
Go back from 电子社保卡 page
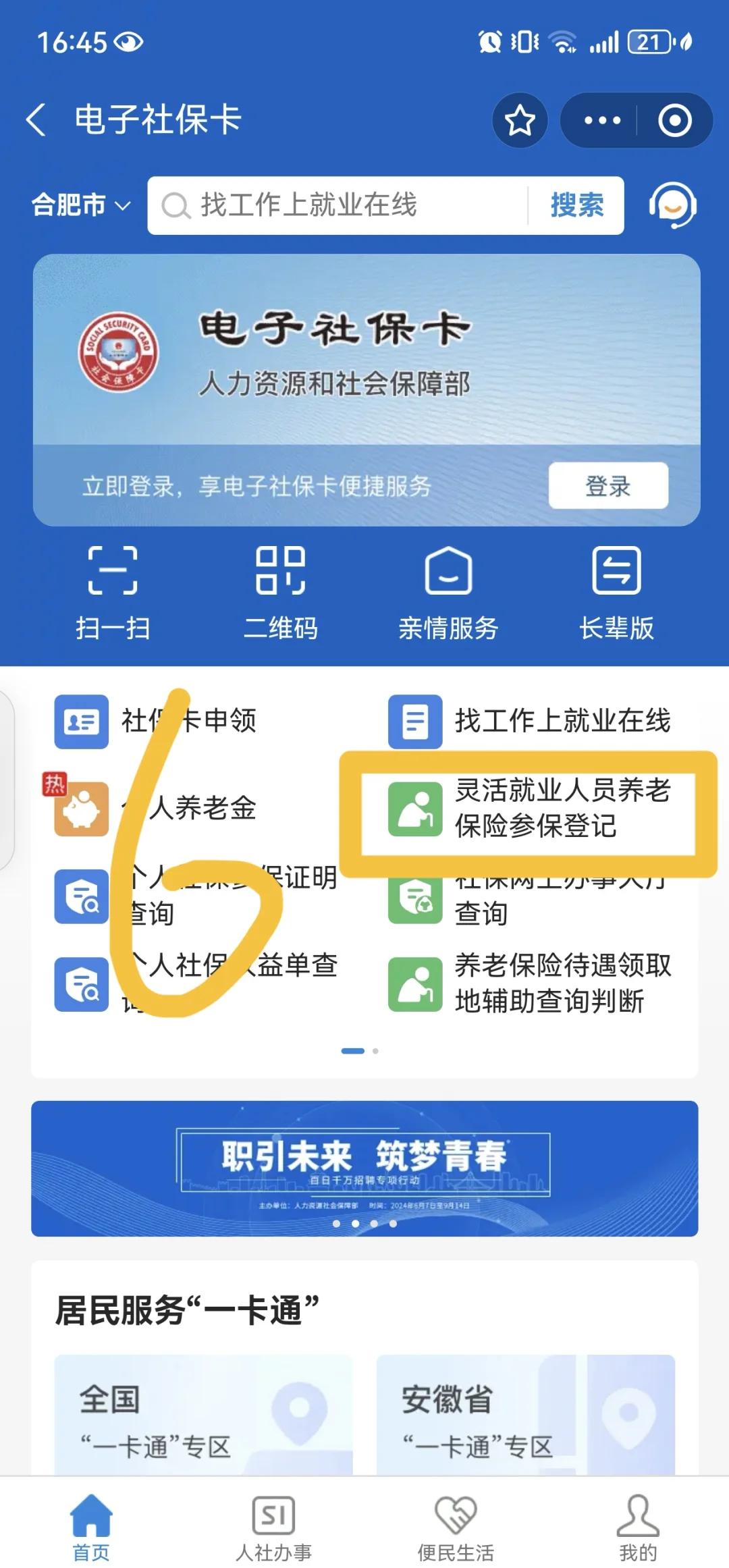coord(36,121)
